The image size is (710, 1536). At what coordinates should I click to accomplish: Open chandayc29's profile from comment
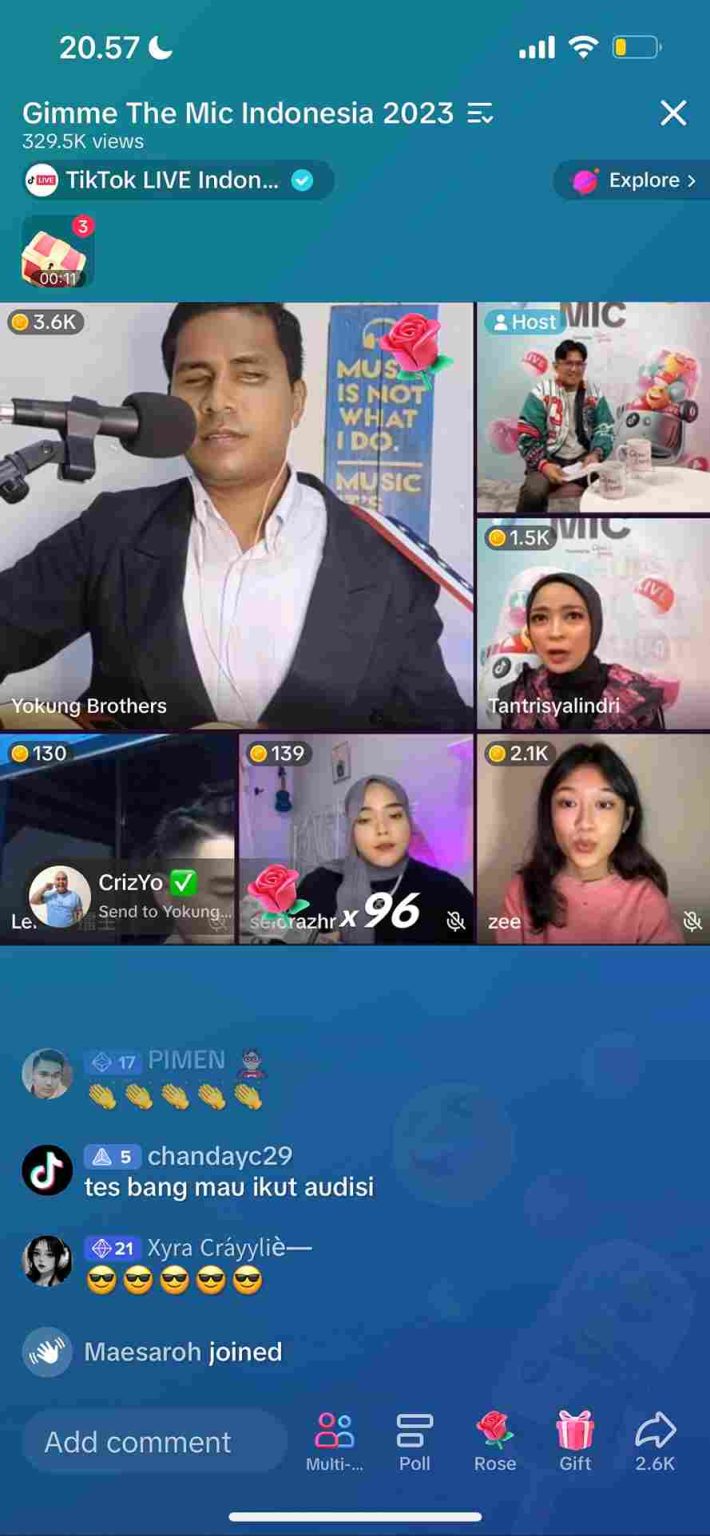[47, 1170]
